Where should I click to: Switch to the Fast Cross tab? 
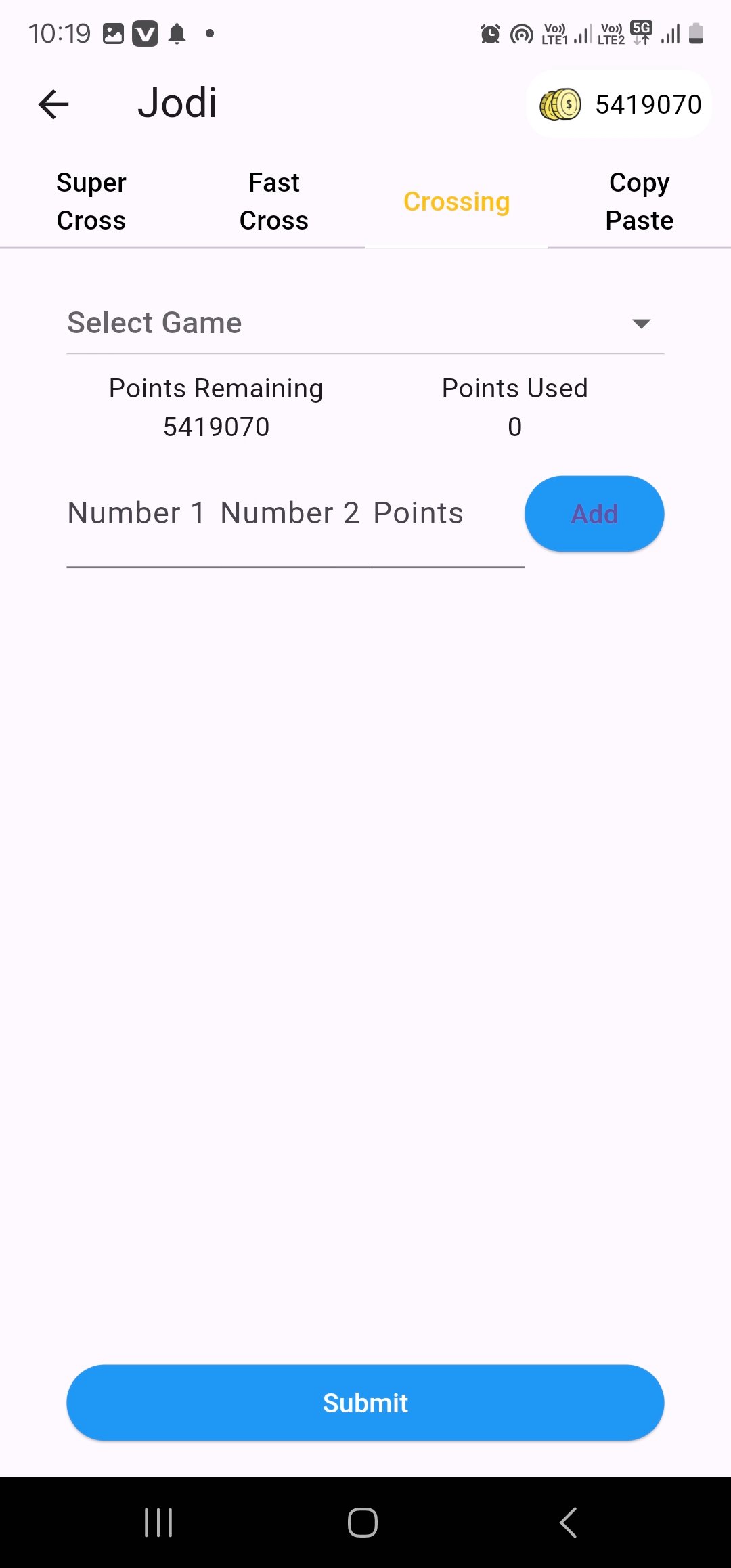click(274, 202)
